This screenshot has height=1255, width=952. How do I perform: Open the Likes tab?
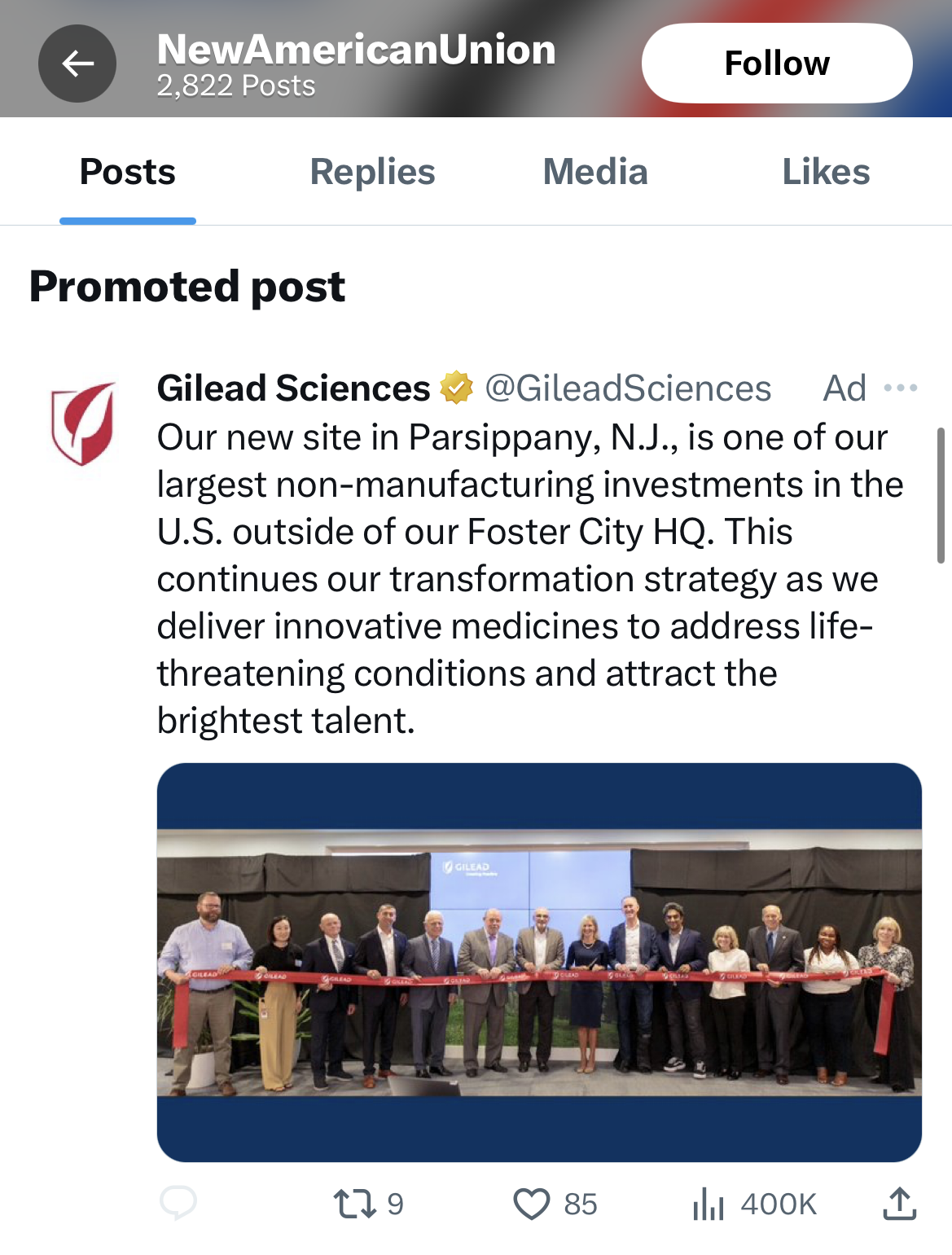point(826,172)
